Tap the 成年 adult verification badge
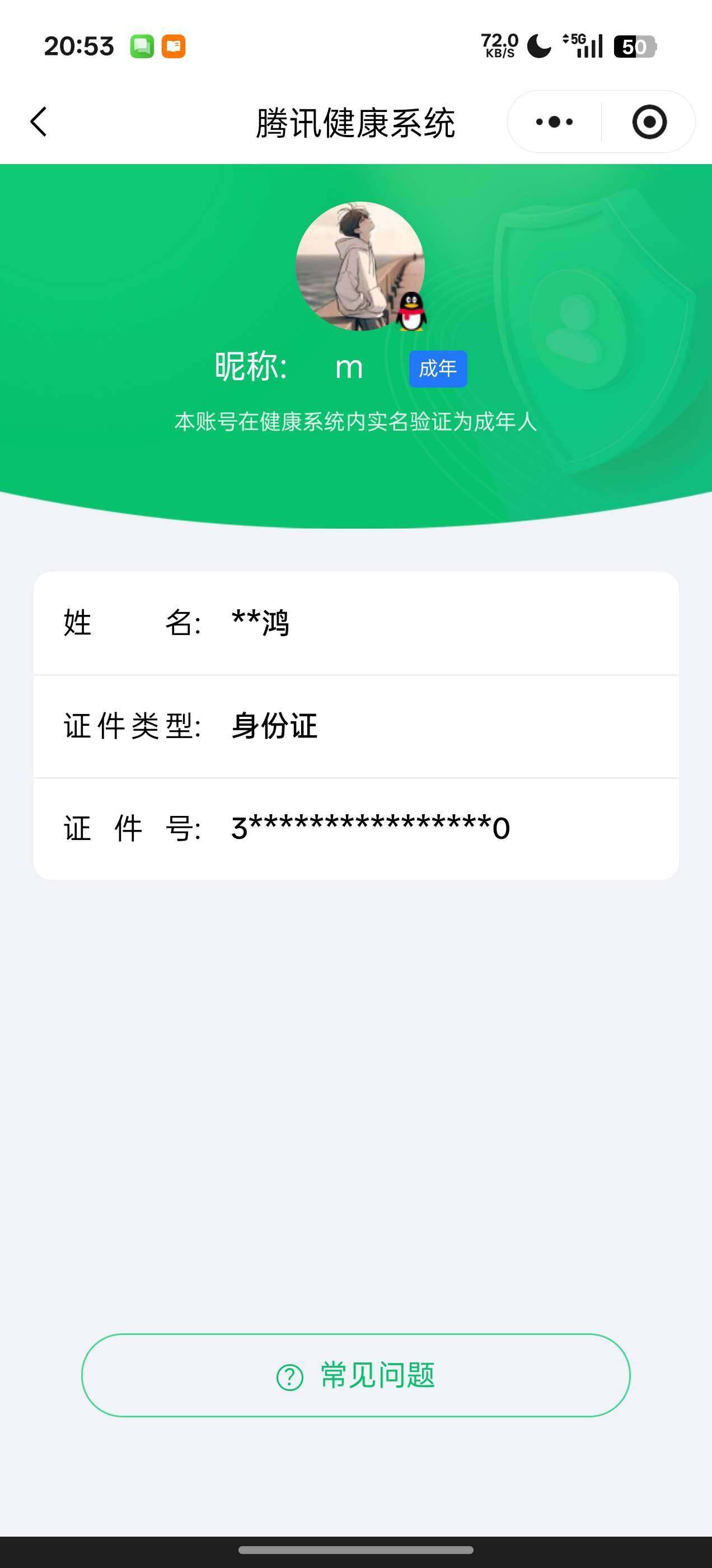Image resolution: width=712 pixels, height=1568 pixels. [x=439, y=368]
